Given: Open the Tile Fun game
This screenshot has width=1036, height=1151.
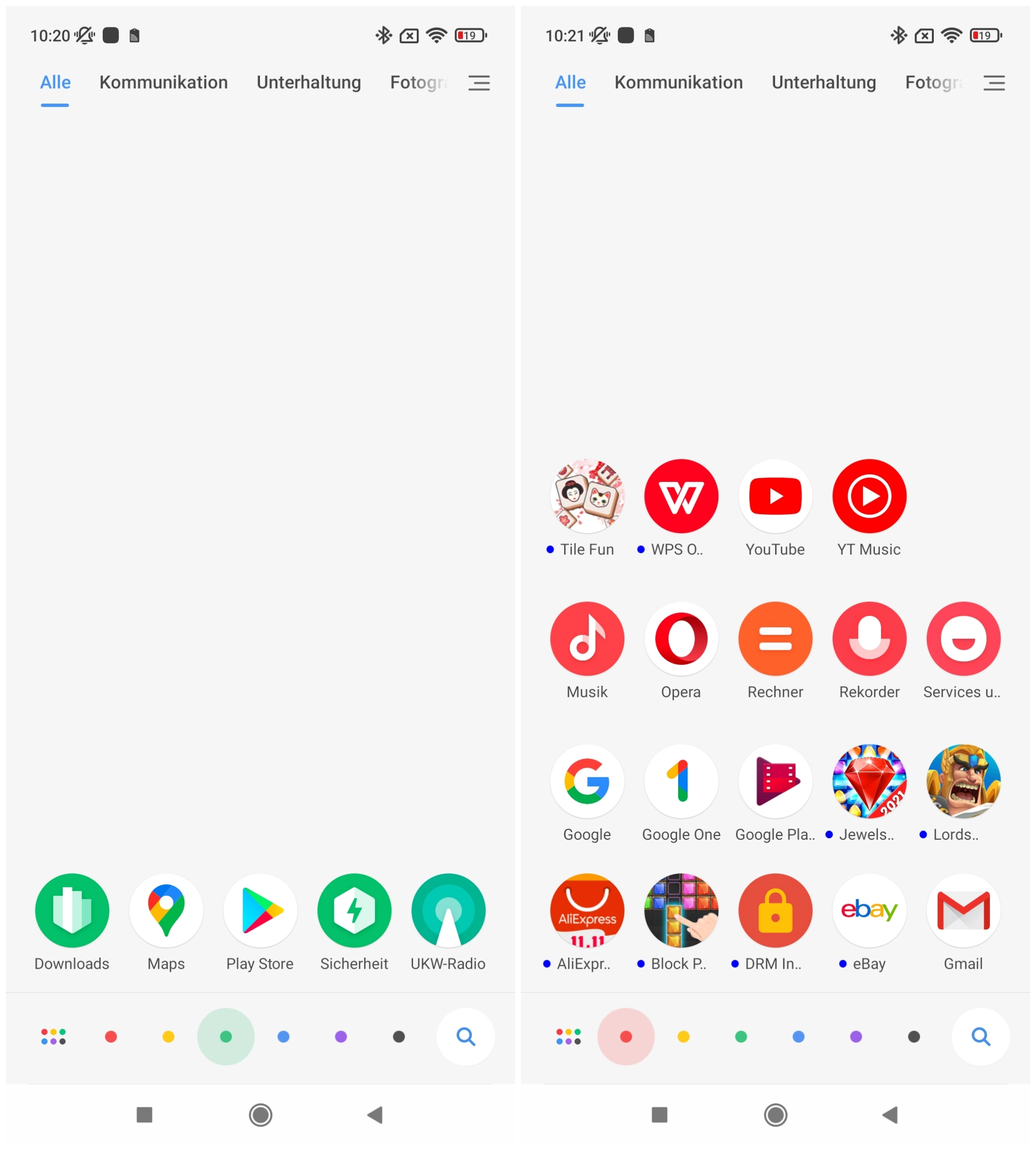Looking at the screenshot, I should click(x=587, y=496).
